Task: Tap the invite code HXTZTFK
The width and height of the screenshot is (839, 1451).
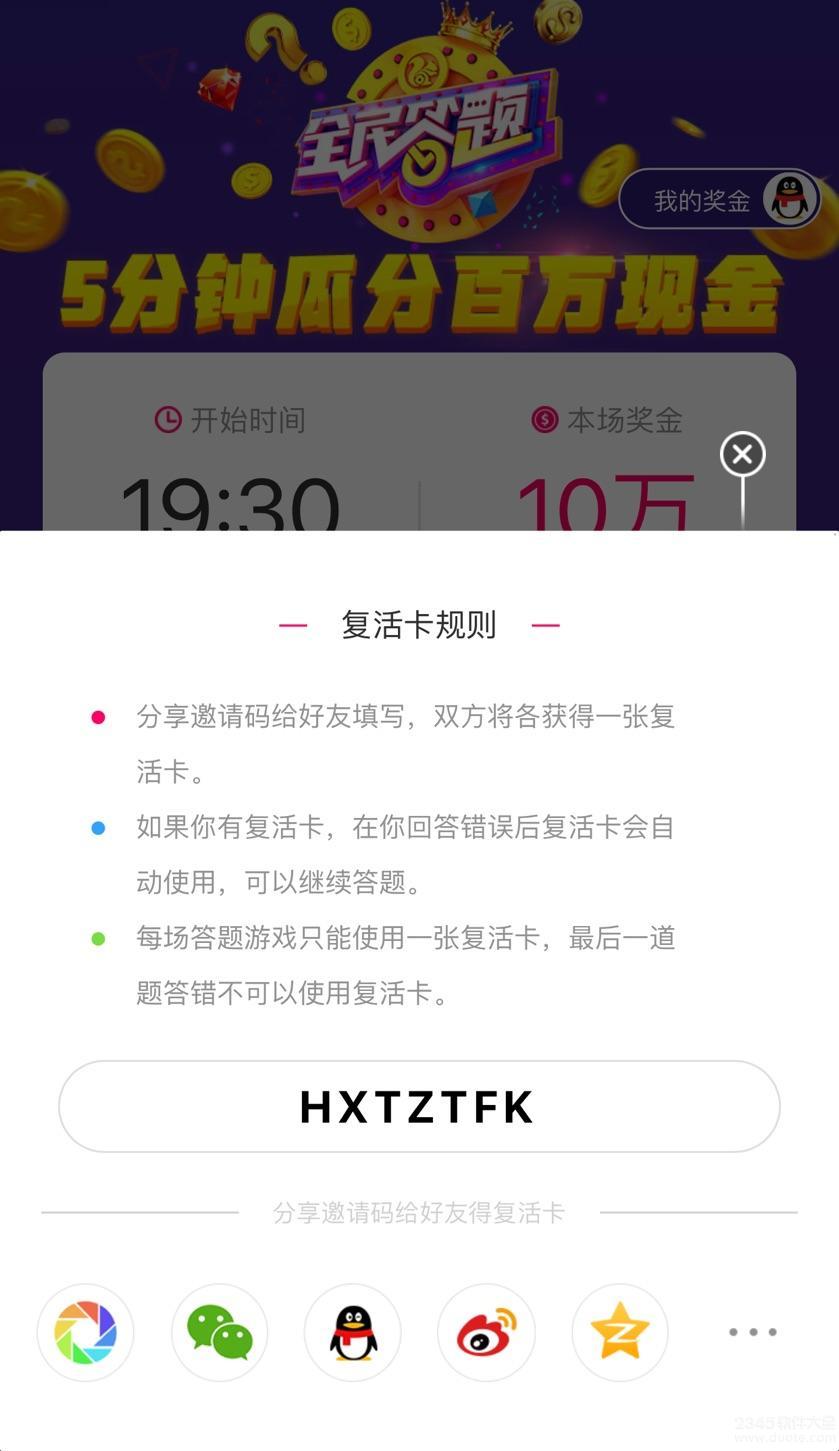Action: tap(419, 1106)
